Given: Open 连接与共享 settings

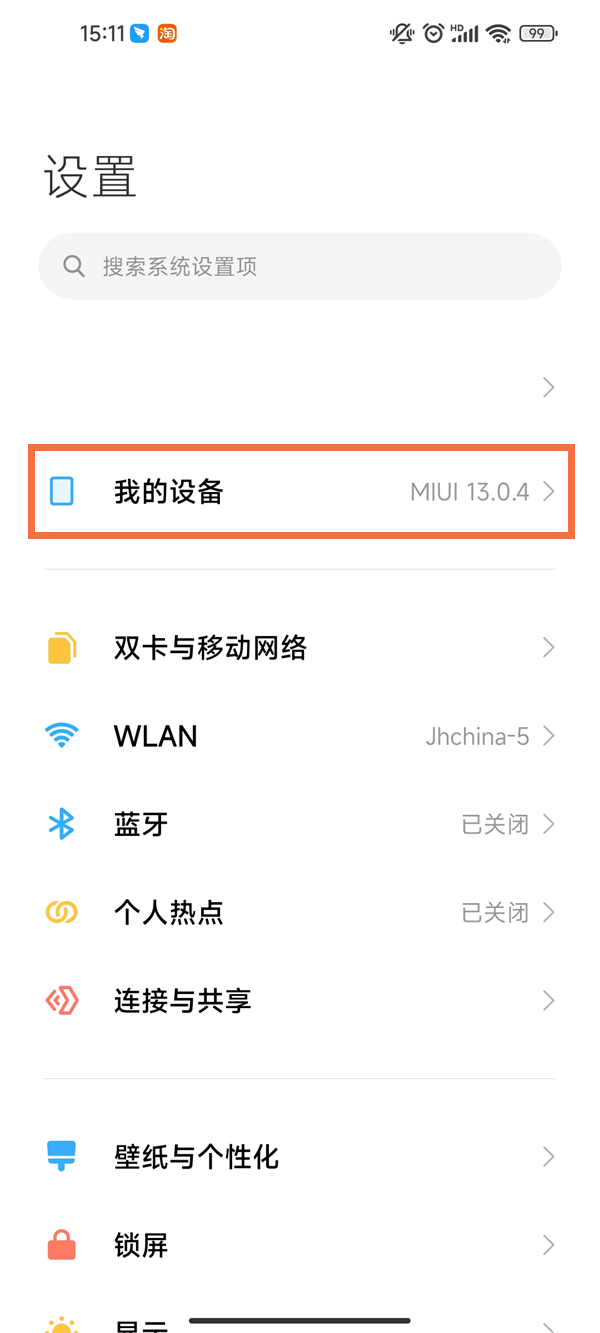Looking at the screenshot, I should (300, 1000).
